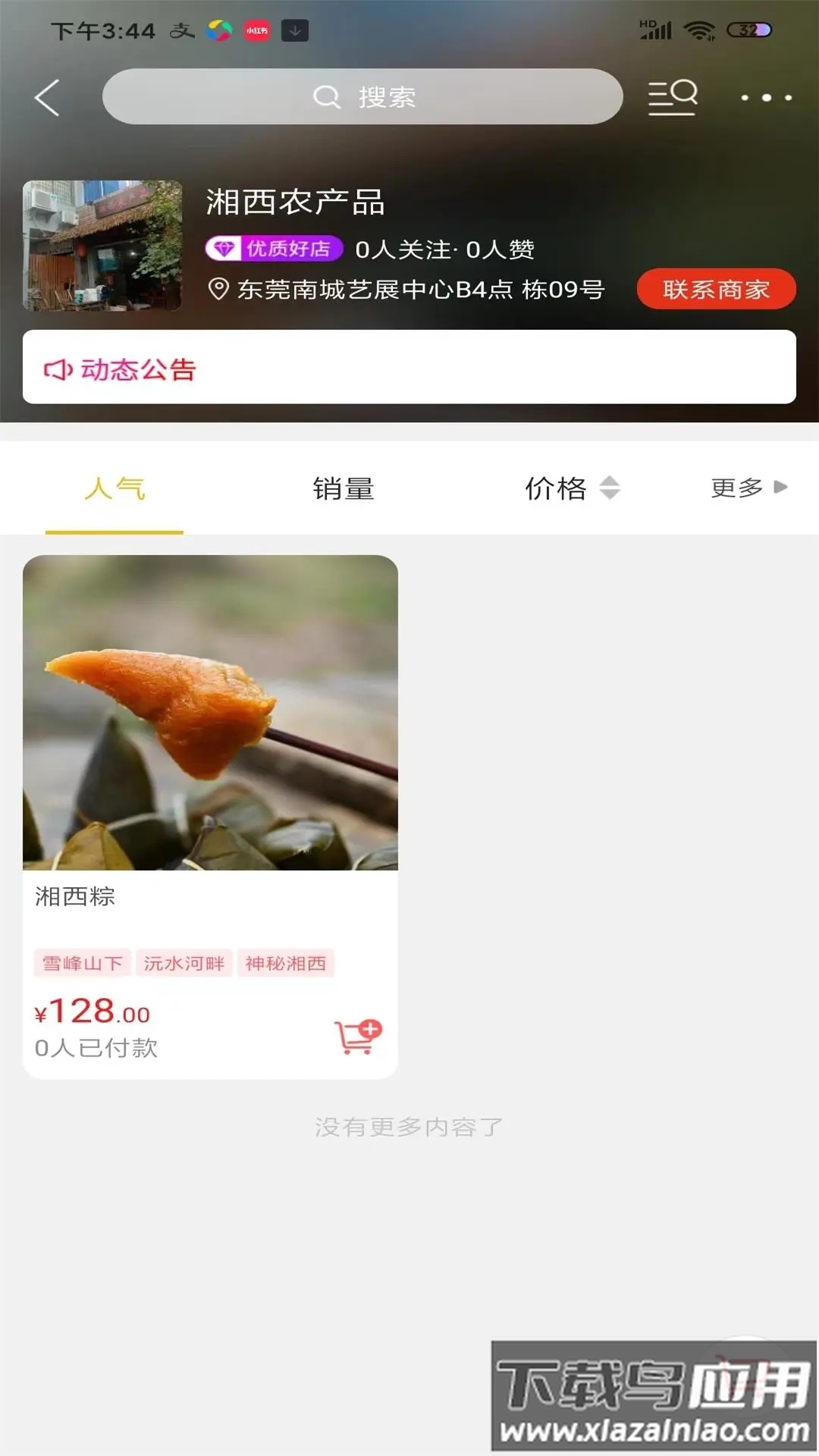This screenshot has height=1456, width=819.
Task: Open the 动态公告 announcement bar
Action: [409, 368]
